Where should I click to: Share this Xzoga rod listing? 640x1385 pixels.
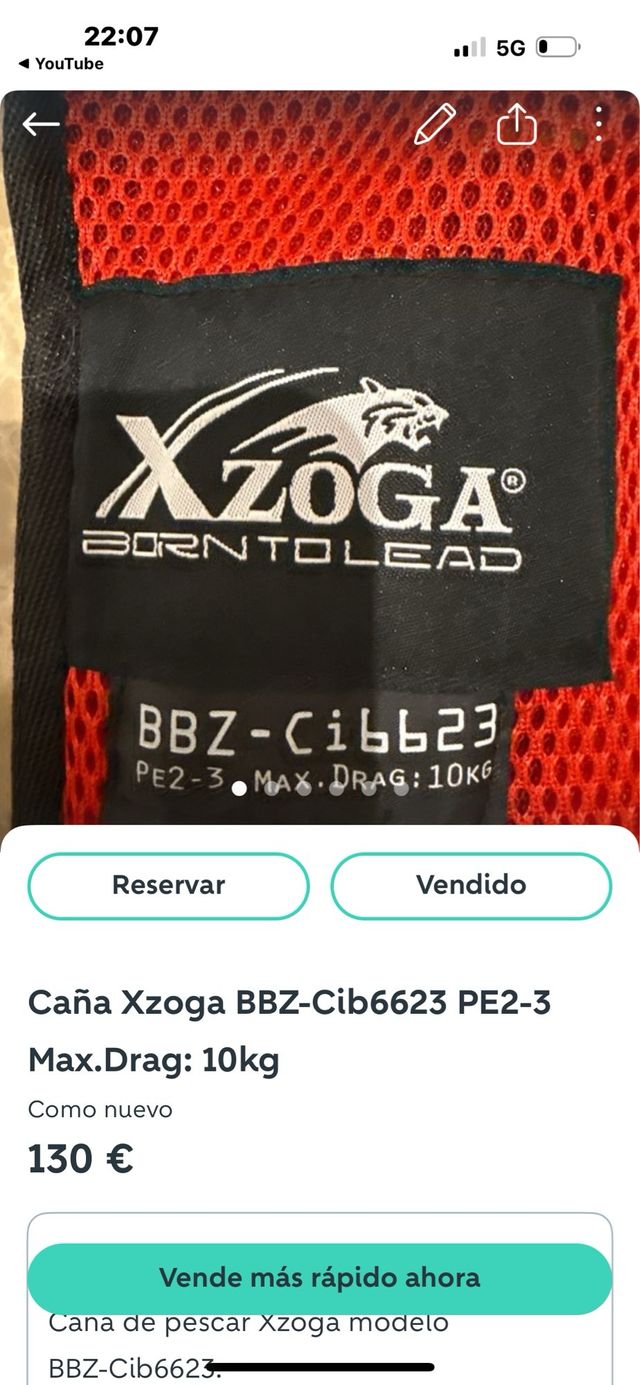click(517, 125)
